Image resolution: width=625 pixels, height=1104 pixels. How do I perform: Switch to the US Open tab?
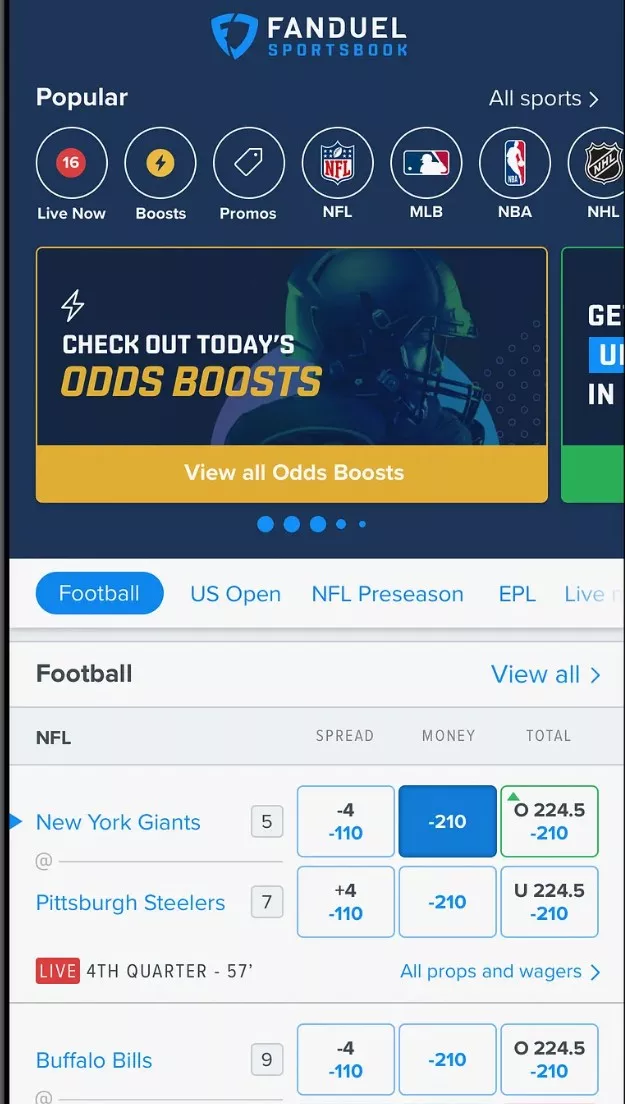(x=235, y=594)
